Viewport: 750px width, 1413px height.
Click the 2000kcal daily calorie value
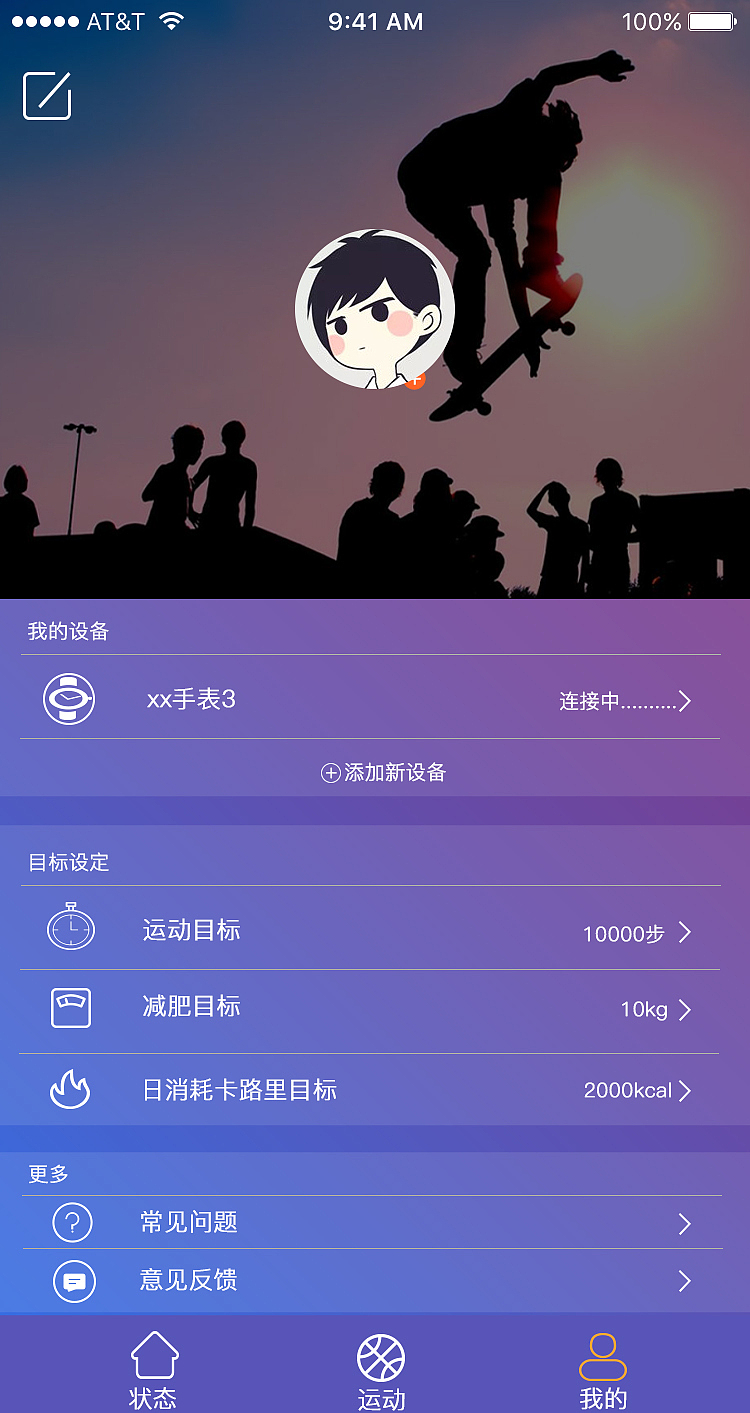point(625,1091)
